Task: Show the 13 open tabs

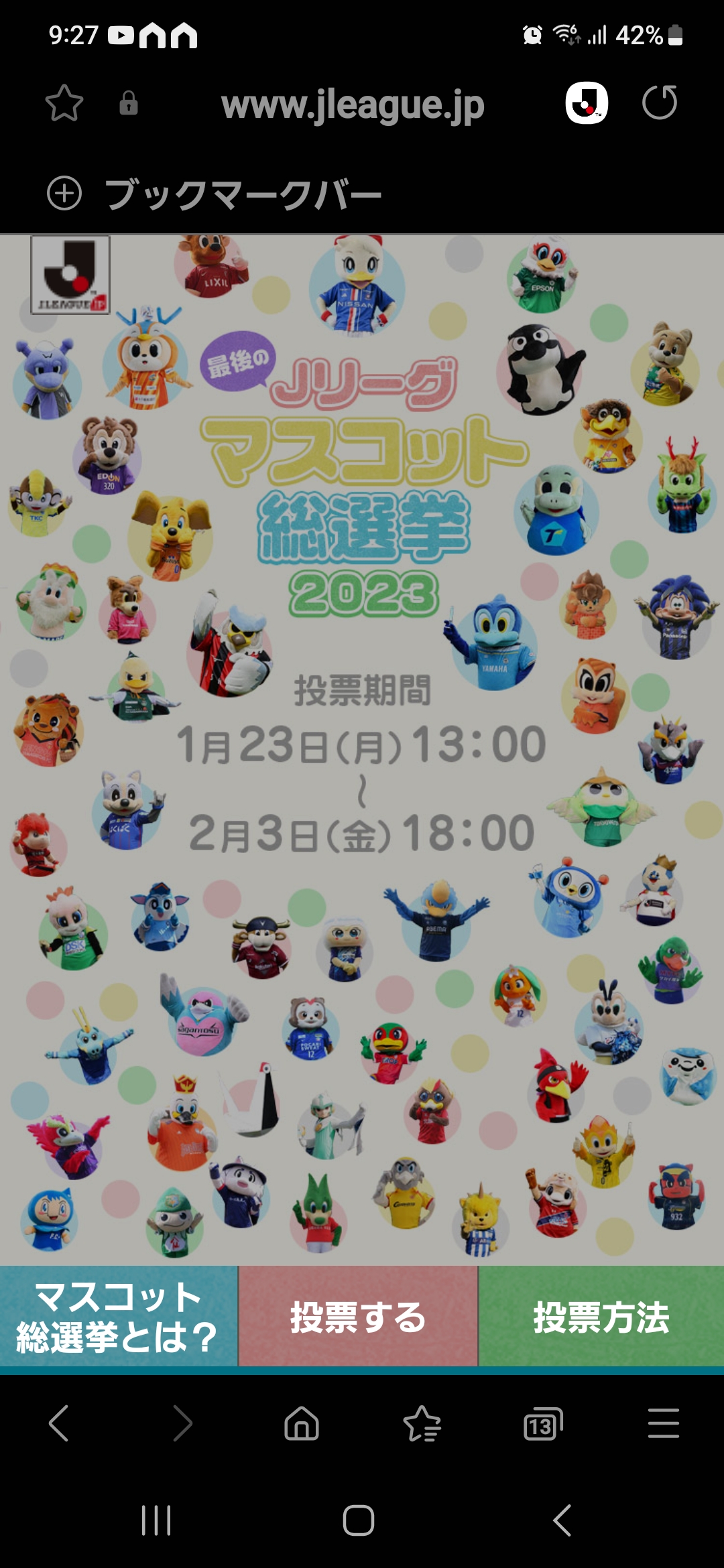Action: pyautogui.click(x=543, y=1423)
